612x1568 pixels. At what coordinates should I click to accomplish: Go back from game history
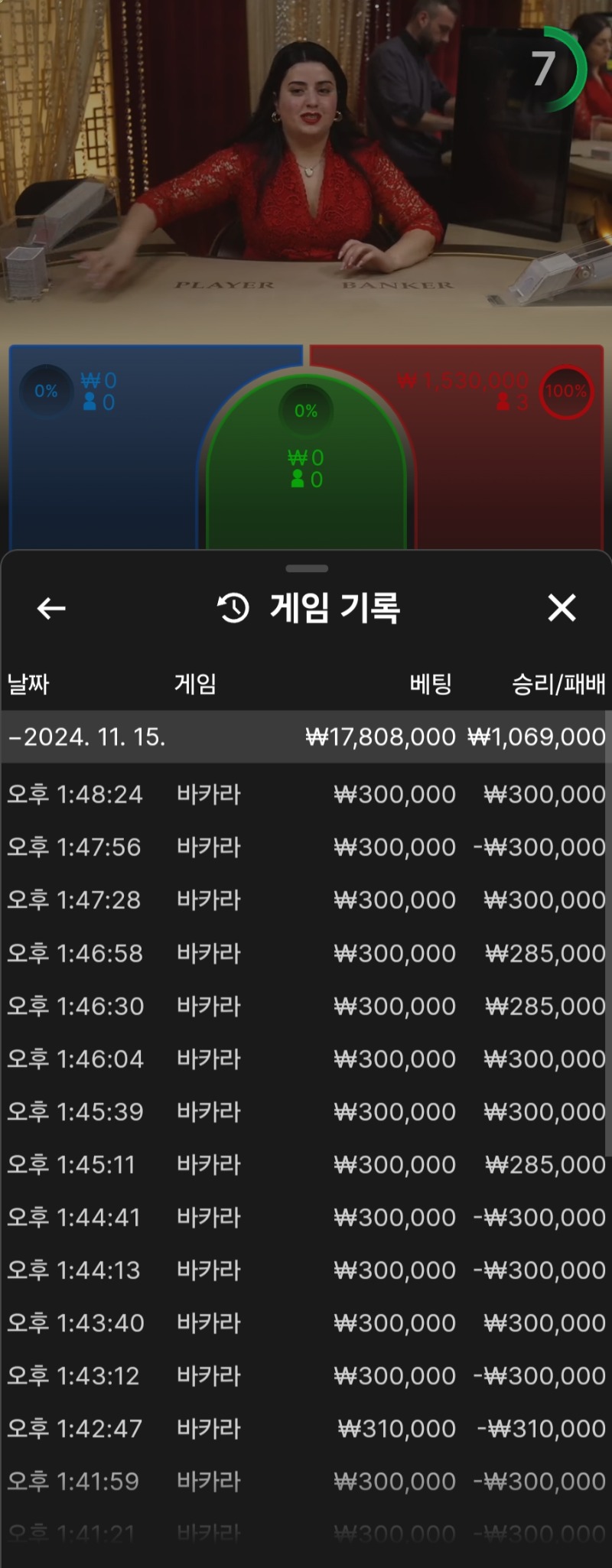tap(51, 608)
